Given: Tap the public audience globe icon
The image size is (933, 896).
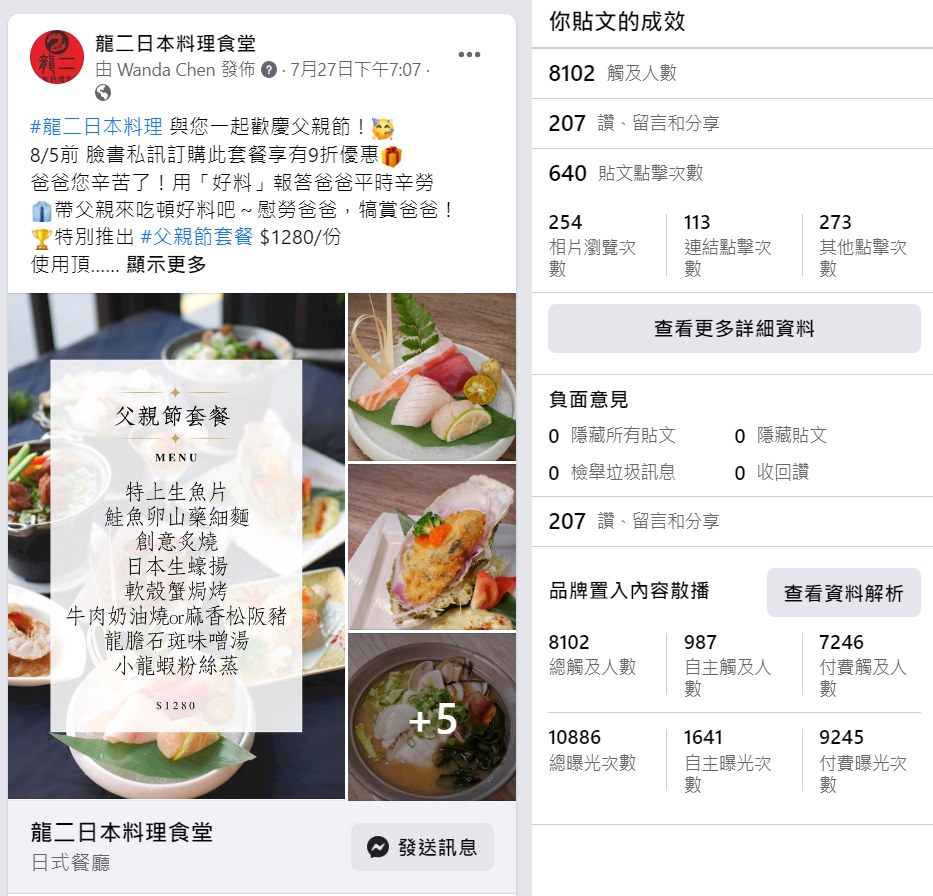Looking at the screenshot, I should 103,93.
